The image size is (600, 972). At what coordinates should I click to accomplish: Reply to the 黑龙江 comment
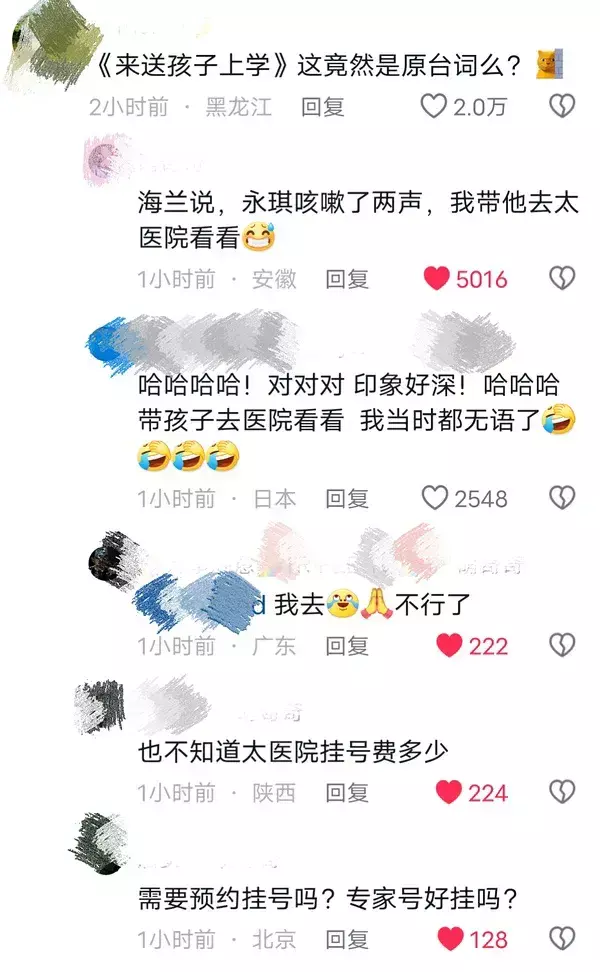323,107
